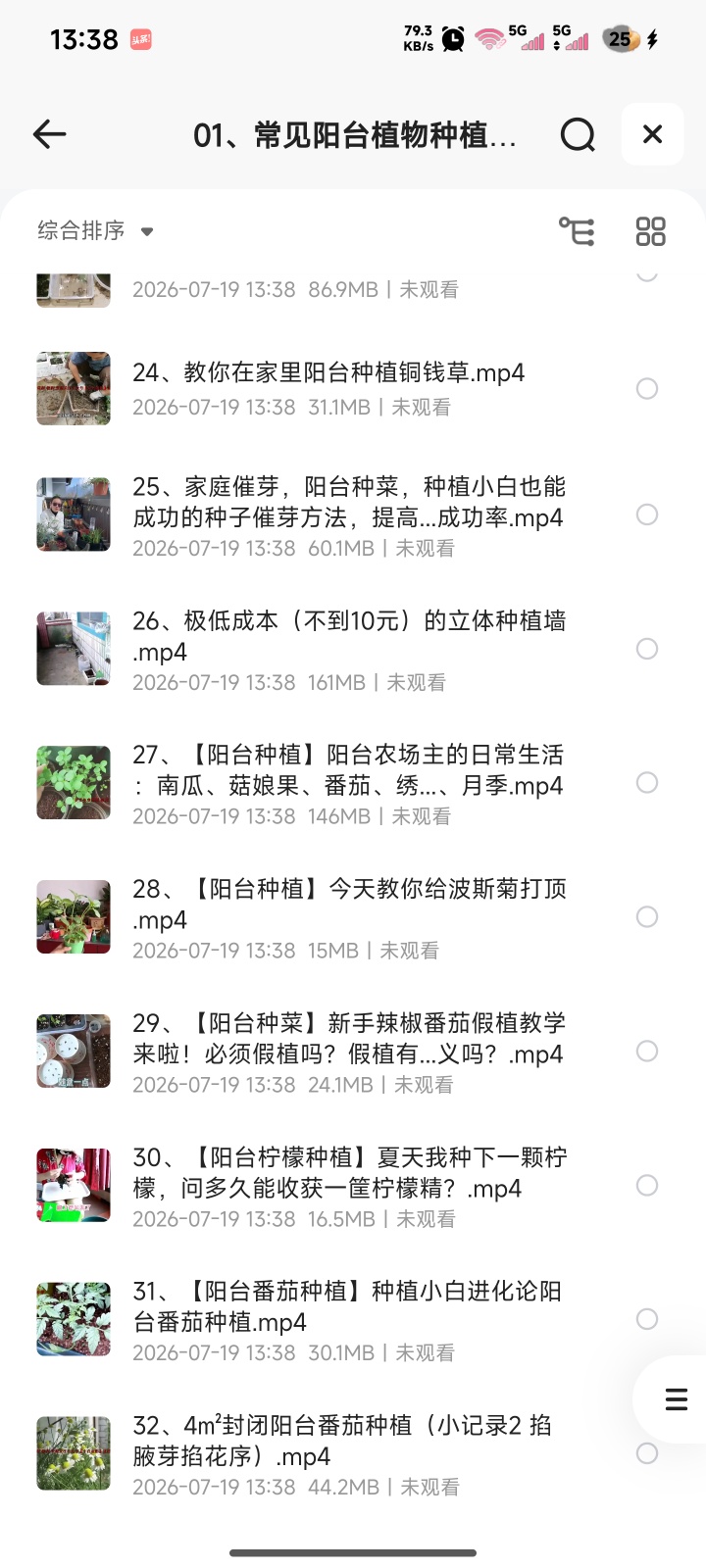Tap the thumbnail of video 30 柠檬

pyautogui.click(x=74, y=1185)
